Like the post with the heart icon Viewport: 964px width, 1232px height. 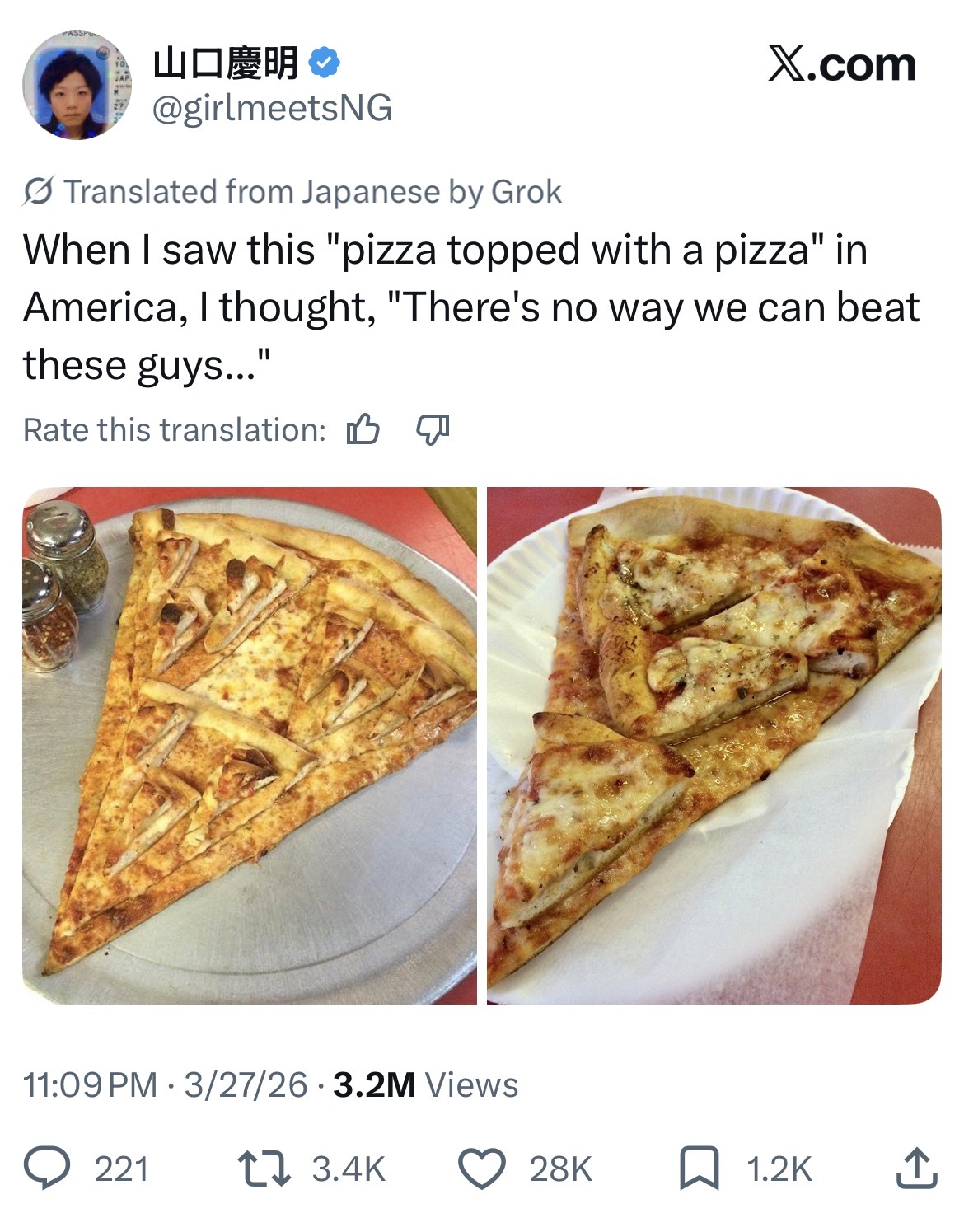click(481, 1169)
